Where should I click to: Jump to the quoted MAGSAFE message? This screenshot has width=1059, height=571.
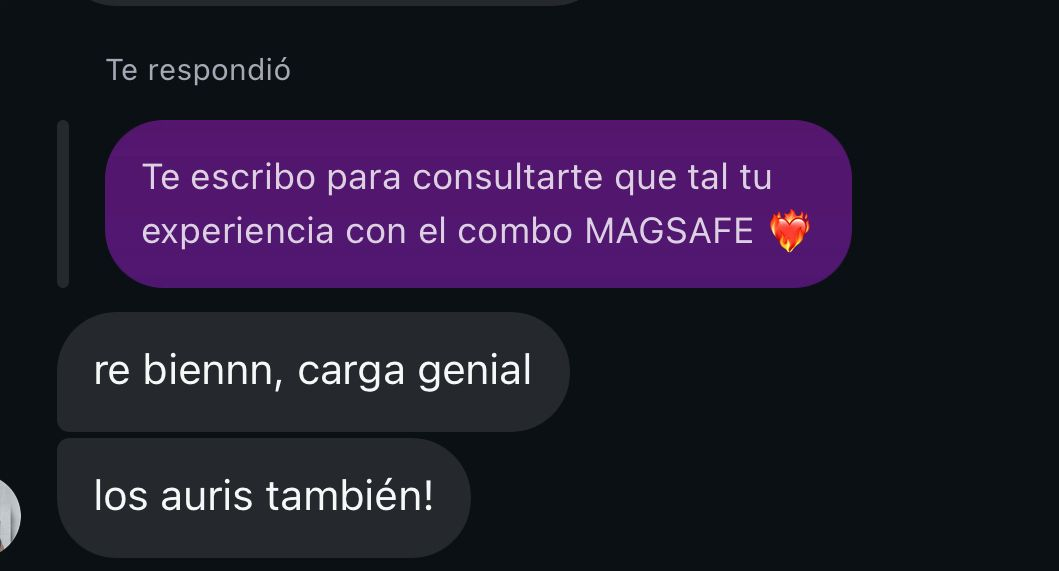tap(478, 203)
